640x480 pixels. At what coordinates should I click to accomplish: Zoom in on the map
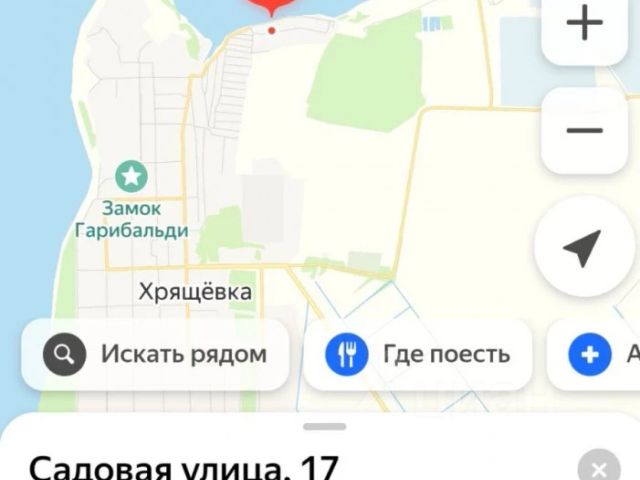click(584, 24)
